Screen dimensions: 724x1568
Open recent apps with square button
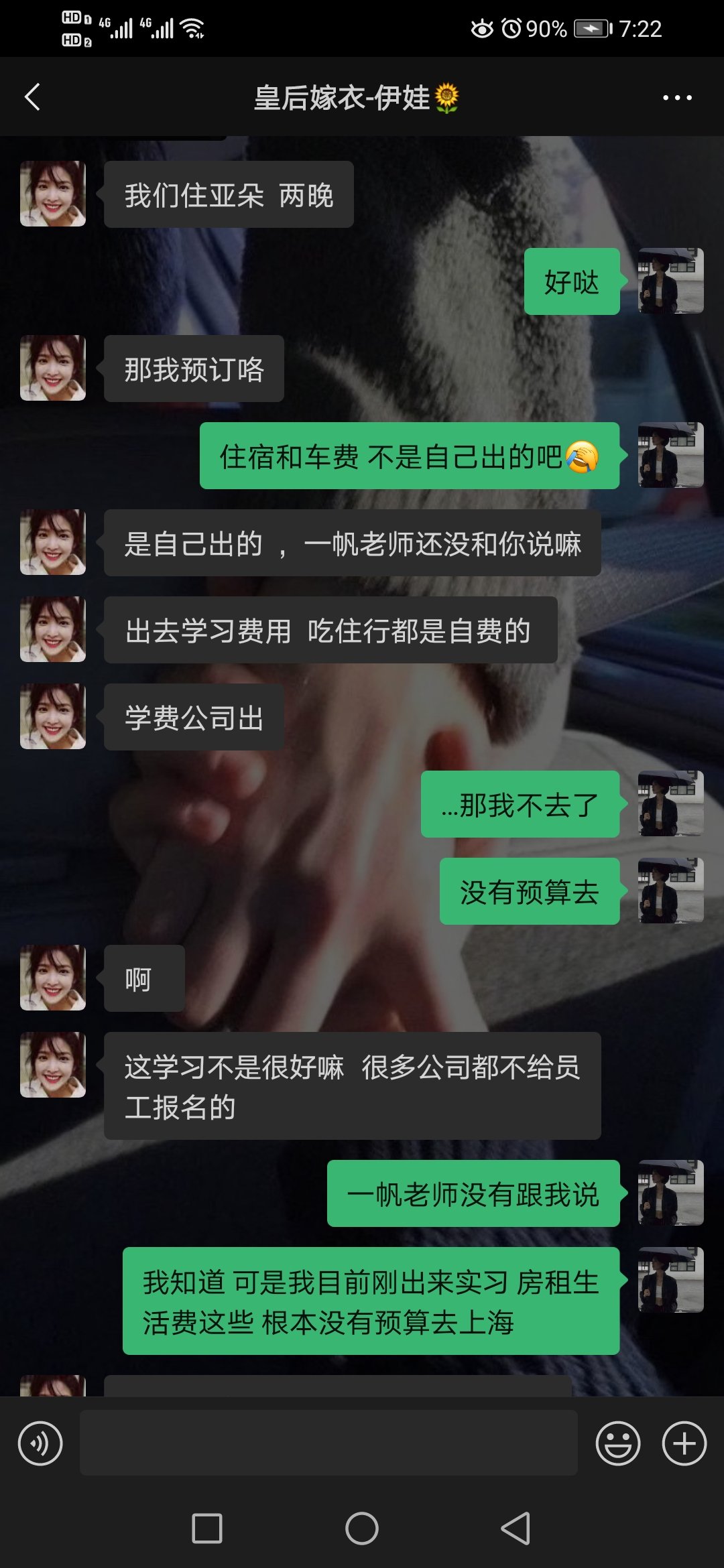(x=207, y=1528)
